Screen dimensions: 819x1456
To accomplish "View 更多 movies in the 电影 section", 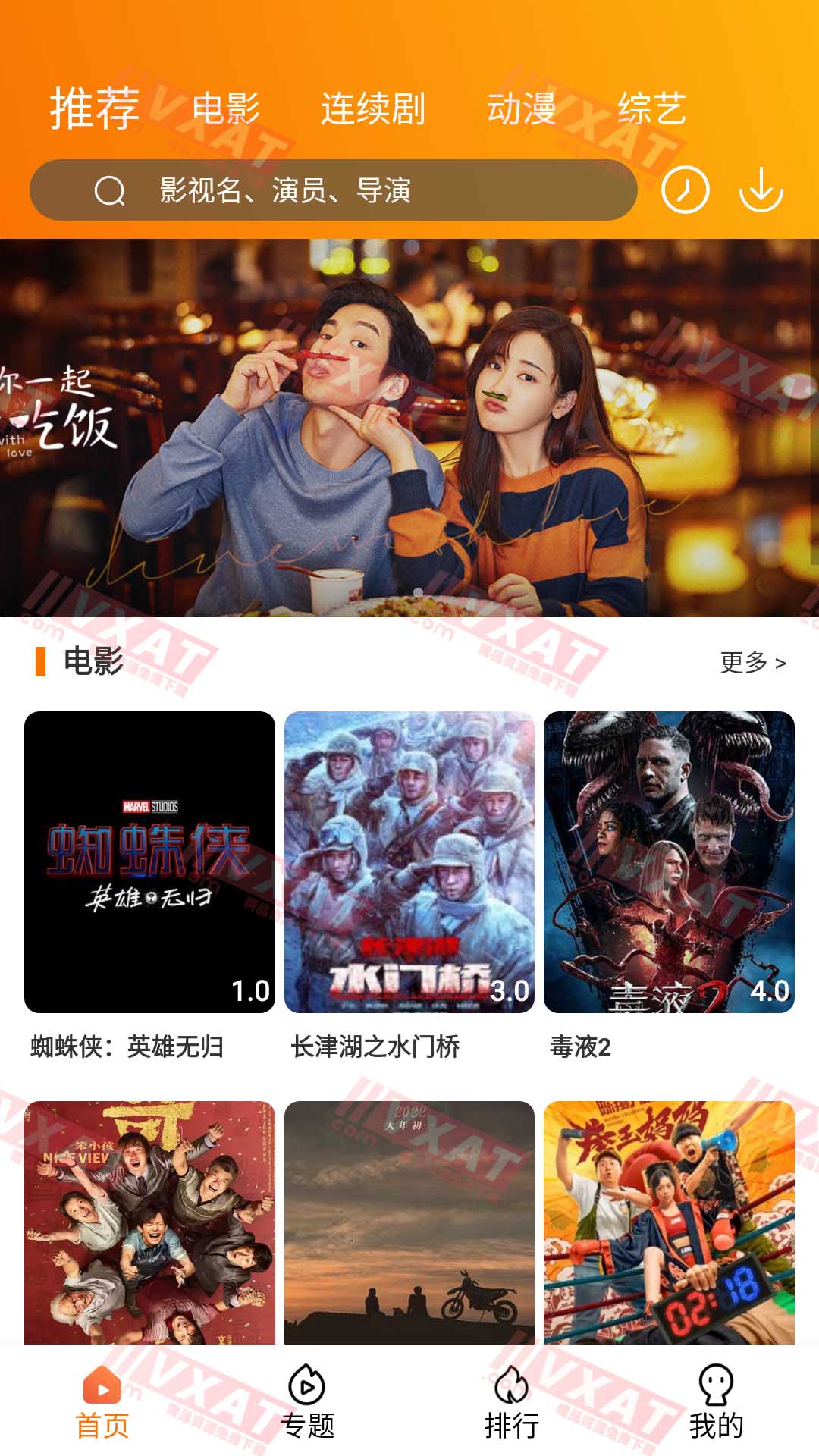I will coord(752,662).
